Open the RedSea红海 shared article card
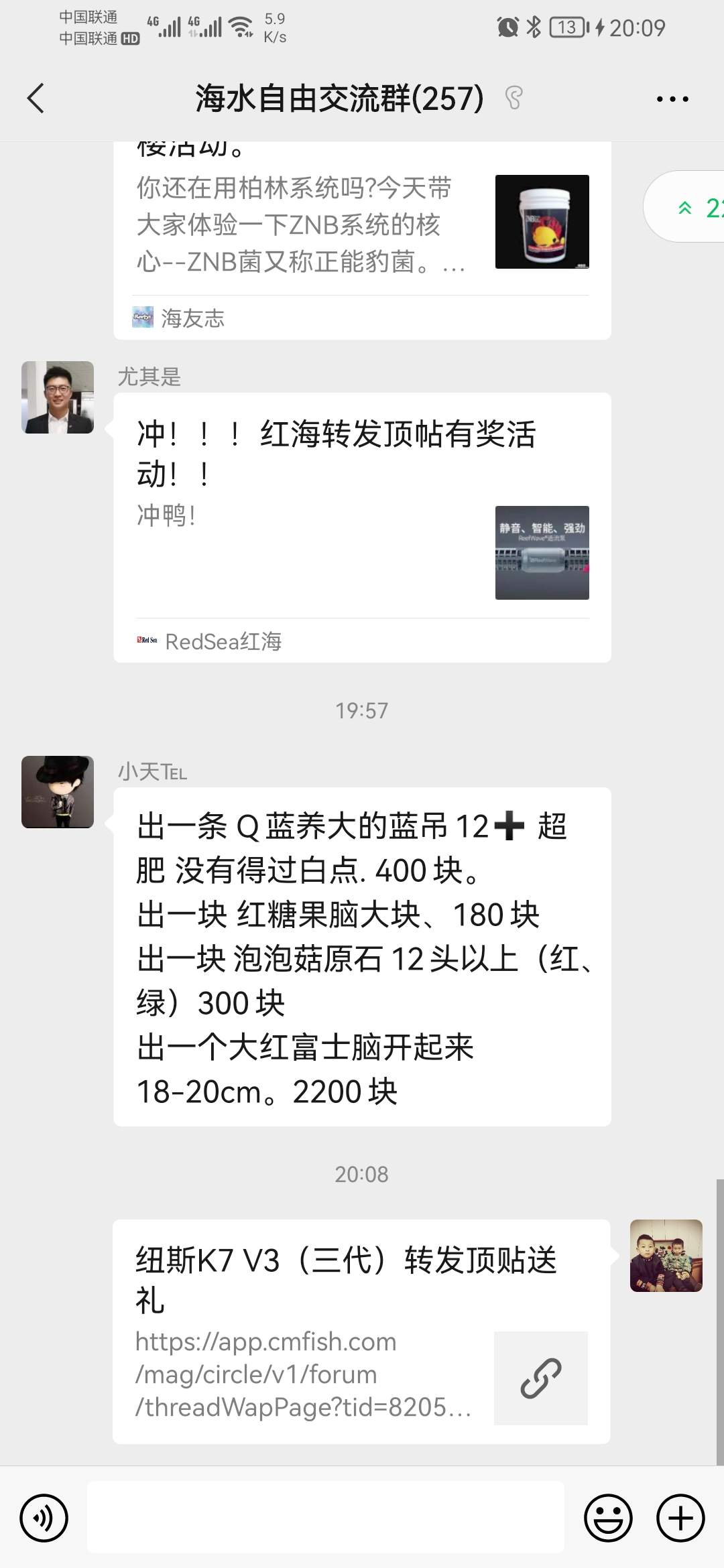The image size is (724, 1568). pos(362,526)
